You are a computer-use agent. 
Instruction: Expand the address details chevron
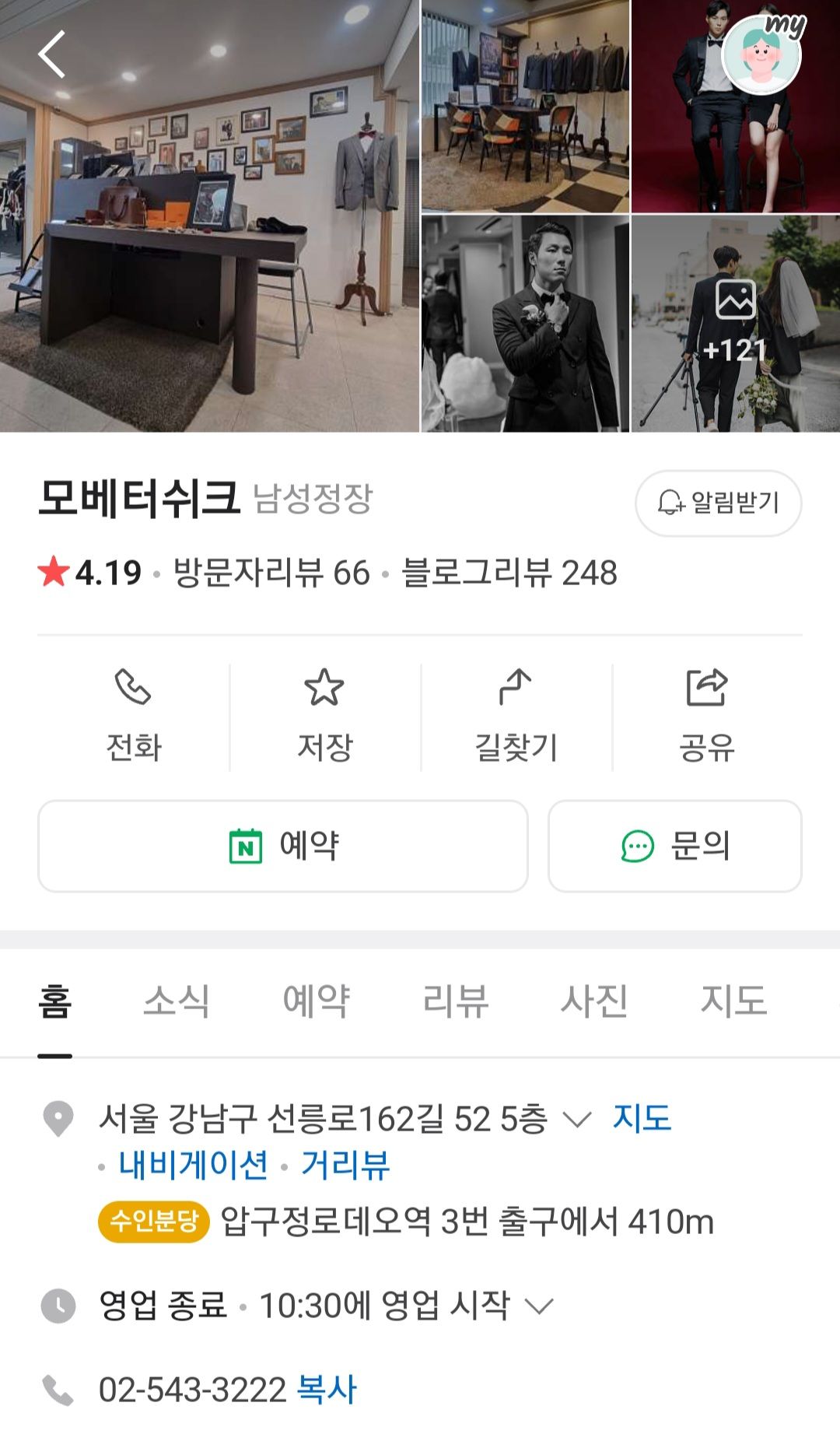tap(576, 1120)
